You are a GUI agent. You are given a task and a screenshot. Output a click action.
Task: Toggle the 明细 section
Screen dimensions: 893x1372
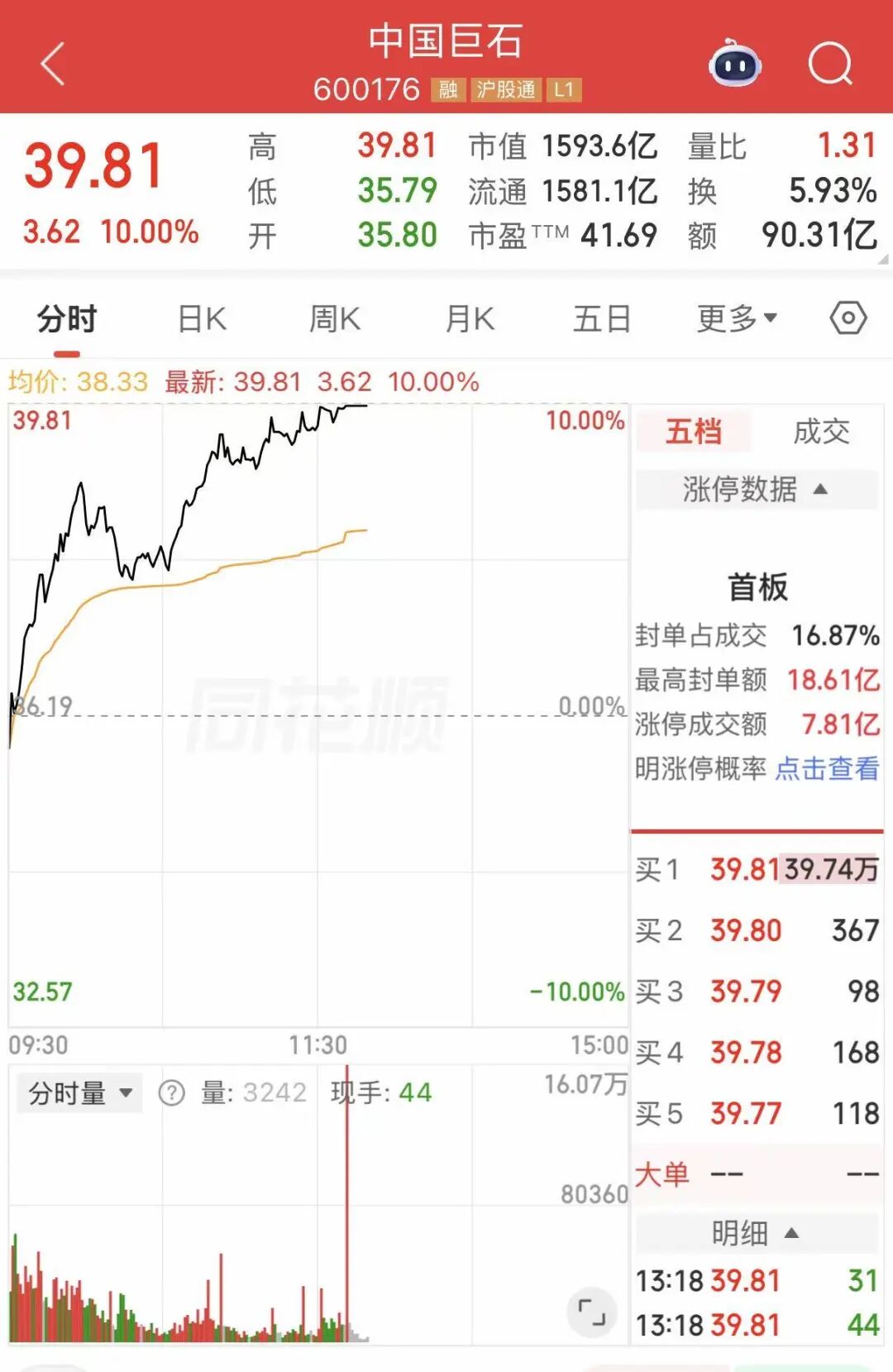pos(757,1233)
